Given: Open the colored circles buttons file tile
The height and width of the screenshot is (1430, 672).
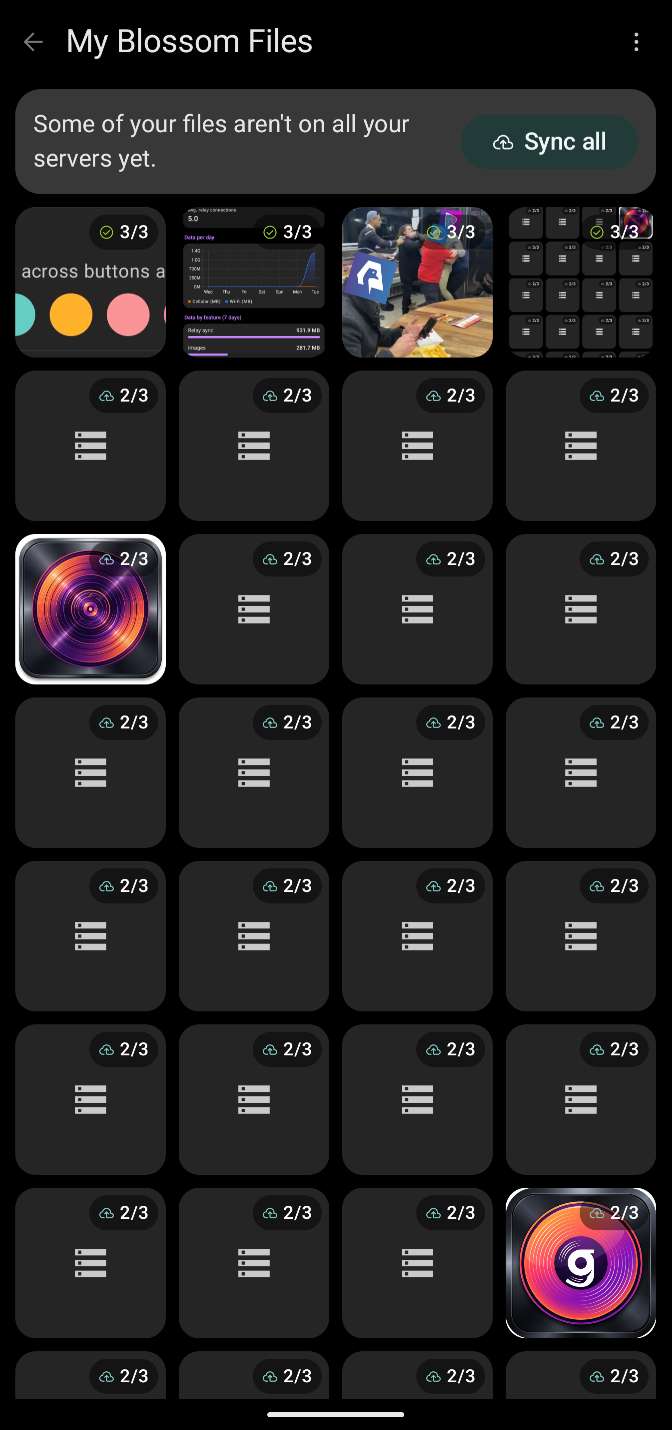Looking at the screenshot, I should [90, 282].
